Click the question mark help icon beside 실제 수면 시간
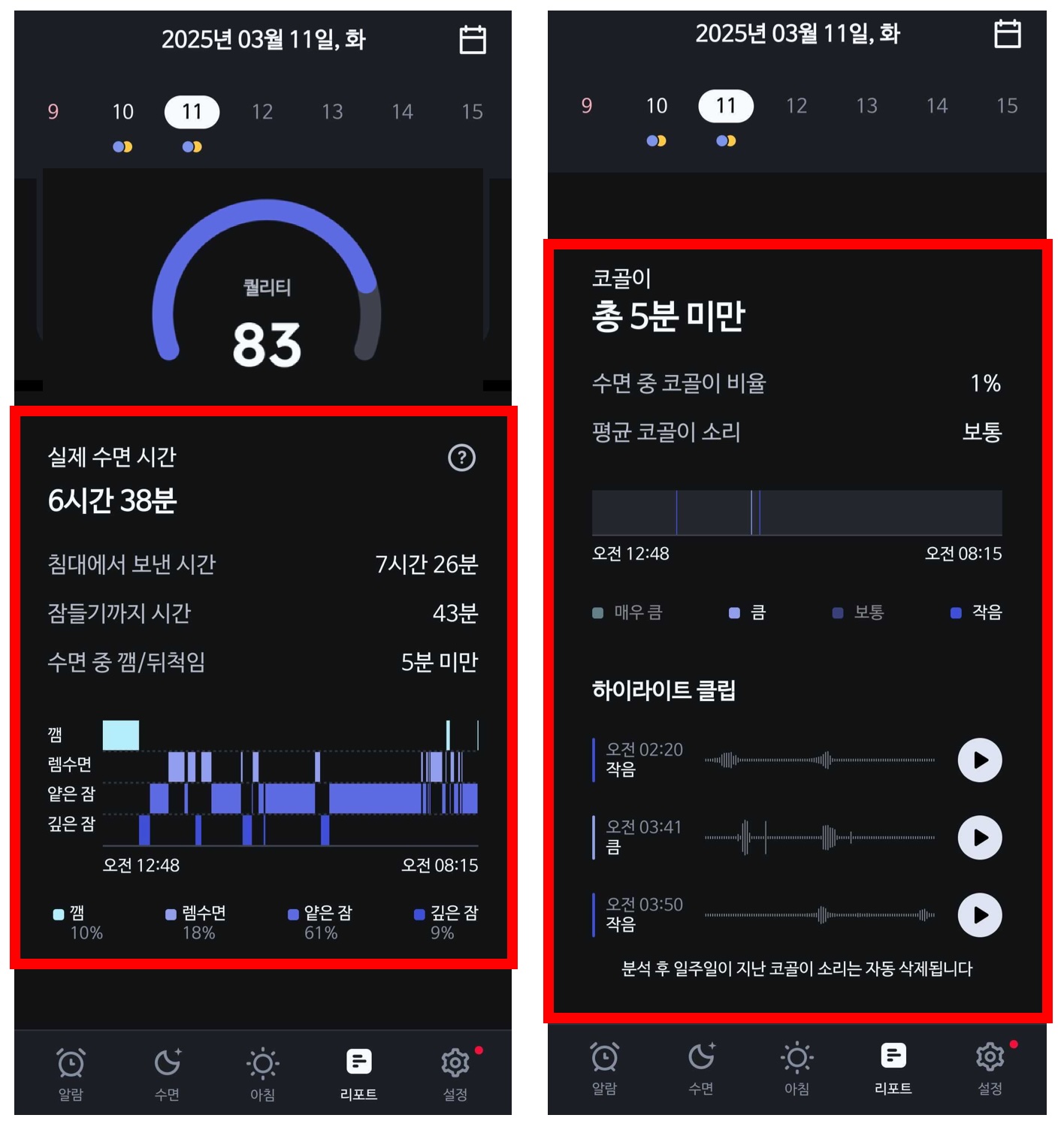The image size is (1064, 1127). click(463, 459)
